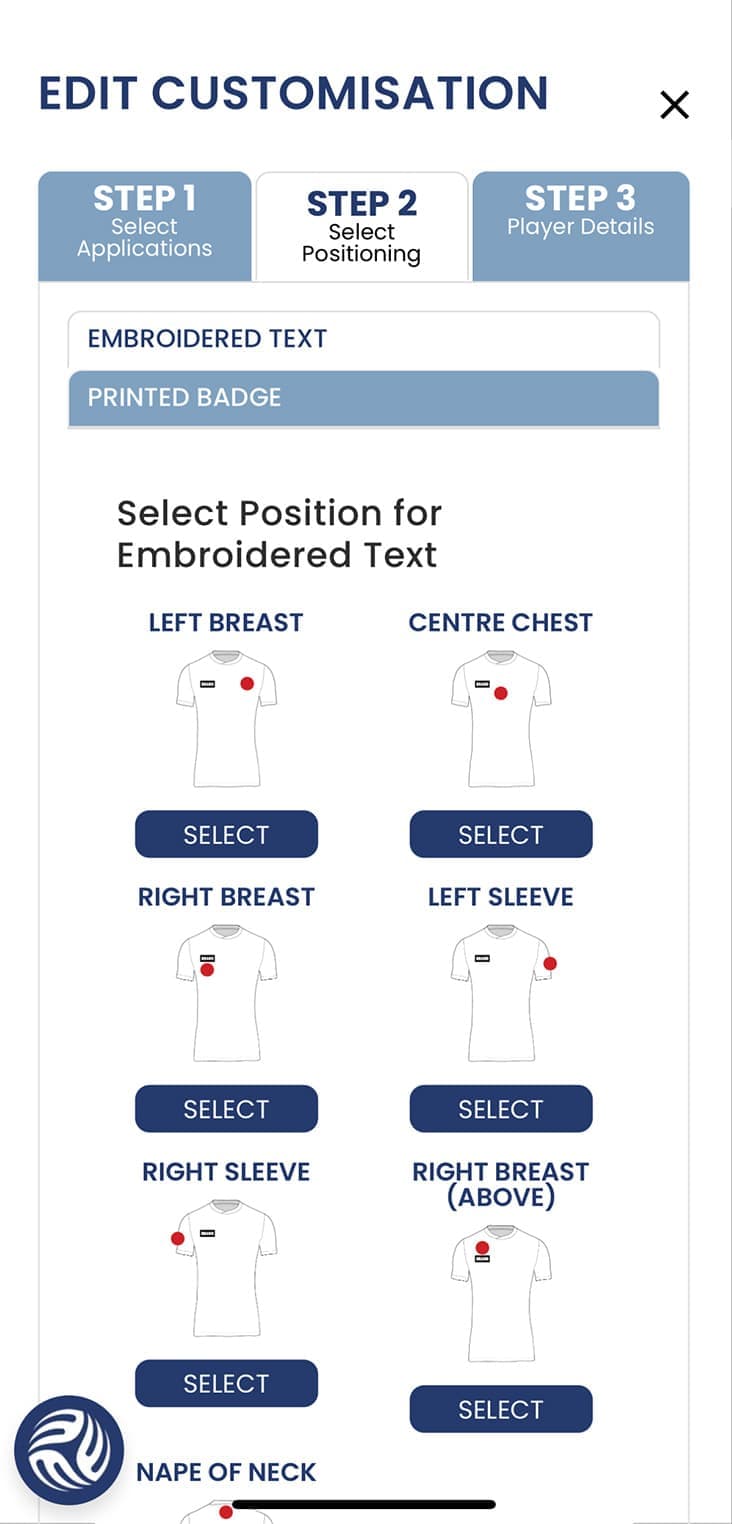
Task: Select the Left Breast position
Action: (x=226, y=834)
